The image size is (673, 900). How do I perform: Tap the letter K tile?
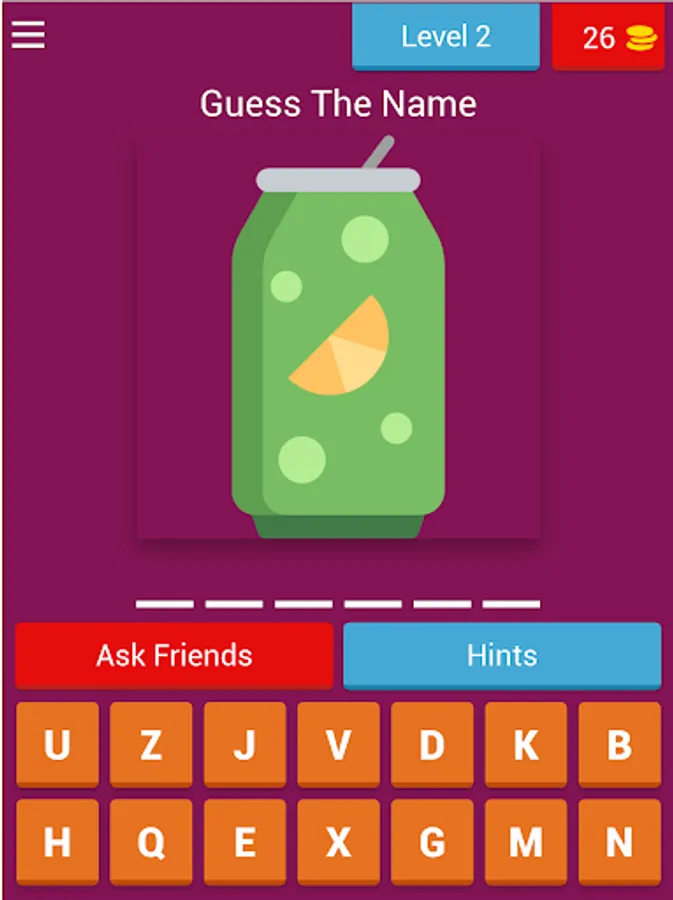click(x=526, y=745)
